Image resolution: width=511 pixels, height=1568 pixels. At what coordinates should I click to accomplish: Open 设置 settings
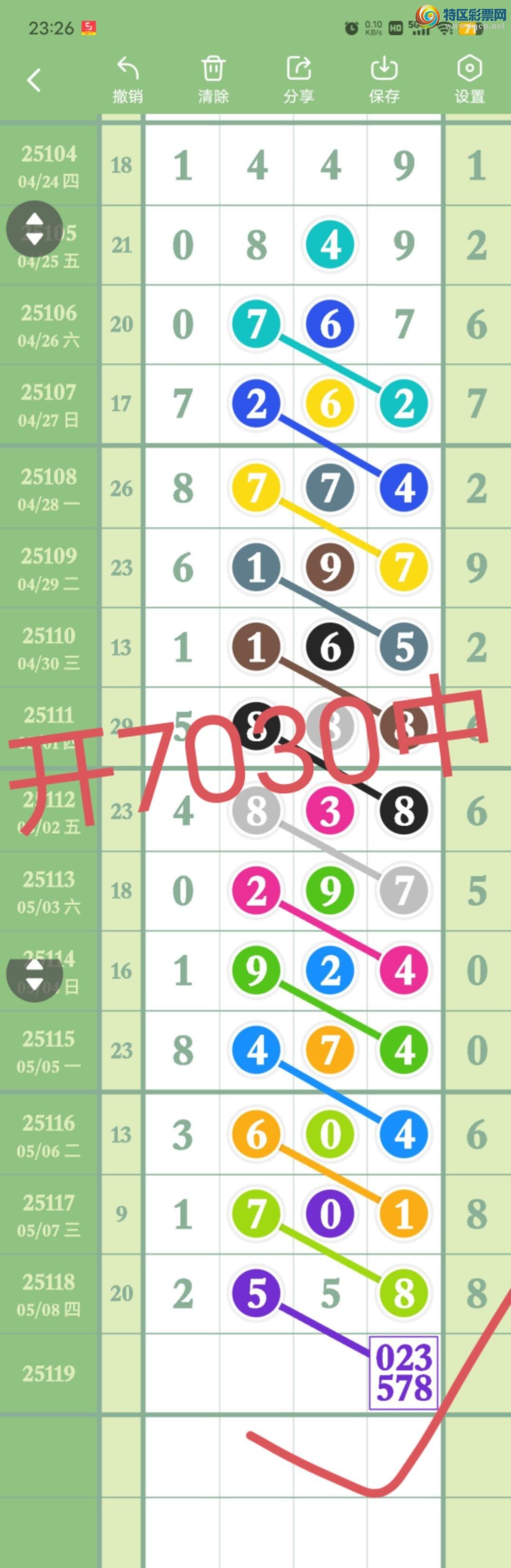tap(469, 80)
